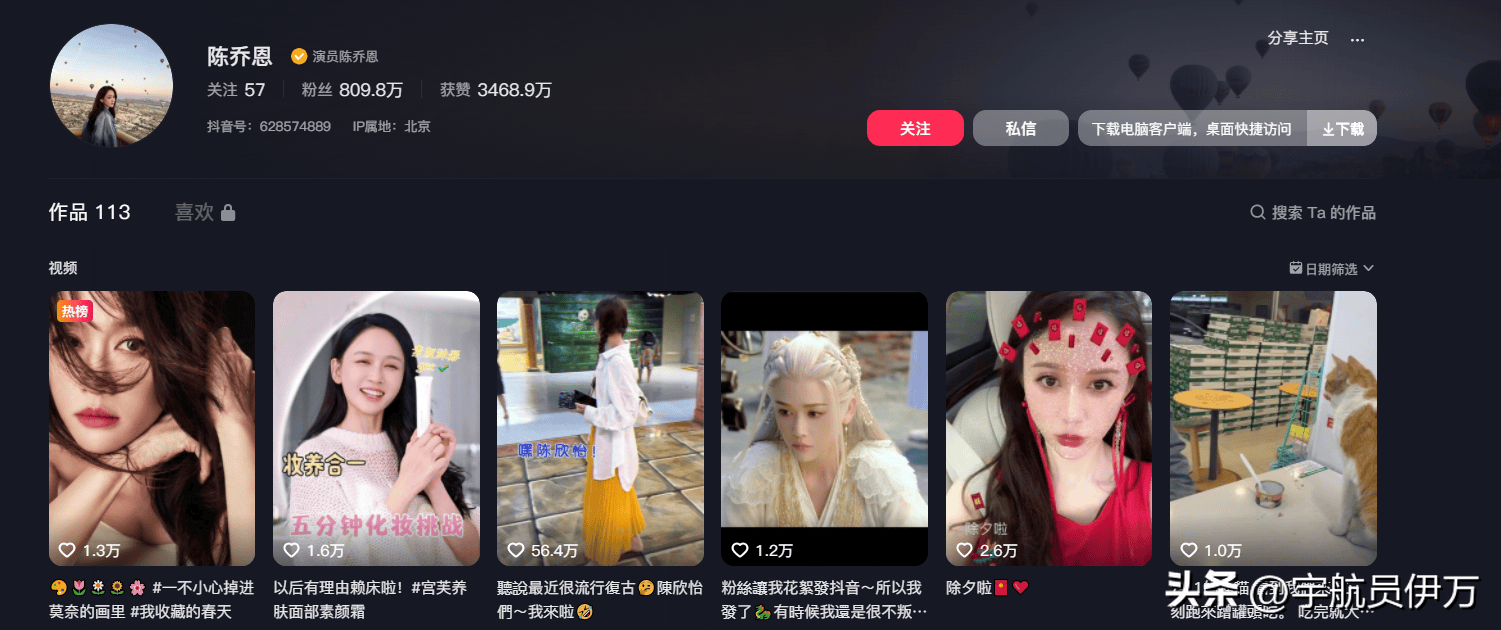Send a private message via 私信
Viewport: 1501px width, 630px height.
pyautogui.click(x=1020, y=128)
